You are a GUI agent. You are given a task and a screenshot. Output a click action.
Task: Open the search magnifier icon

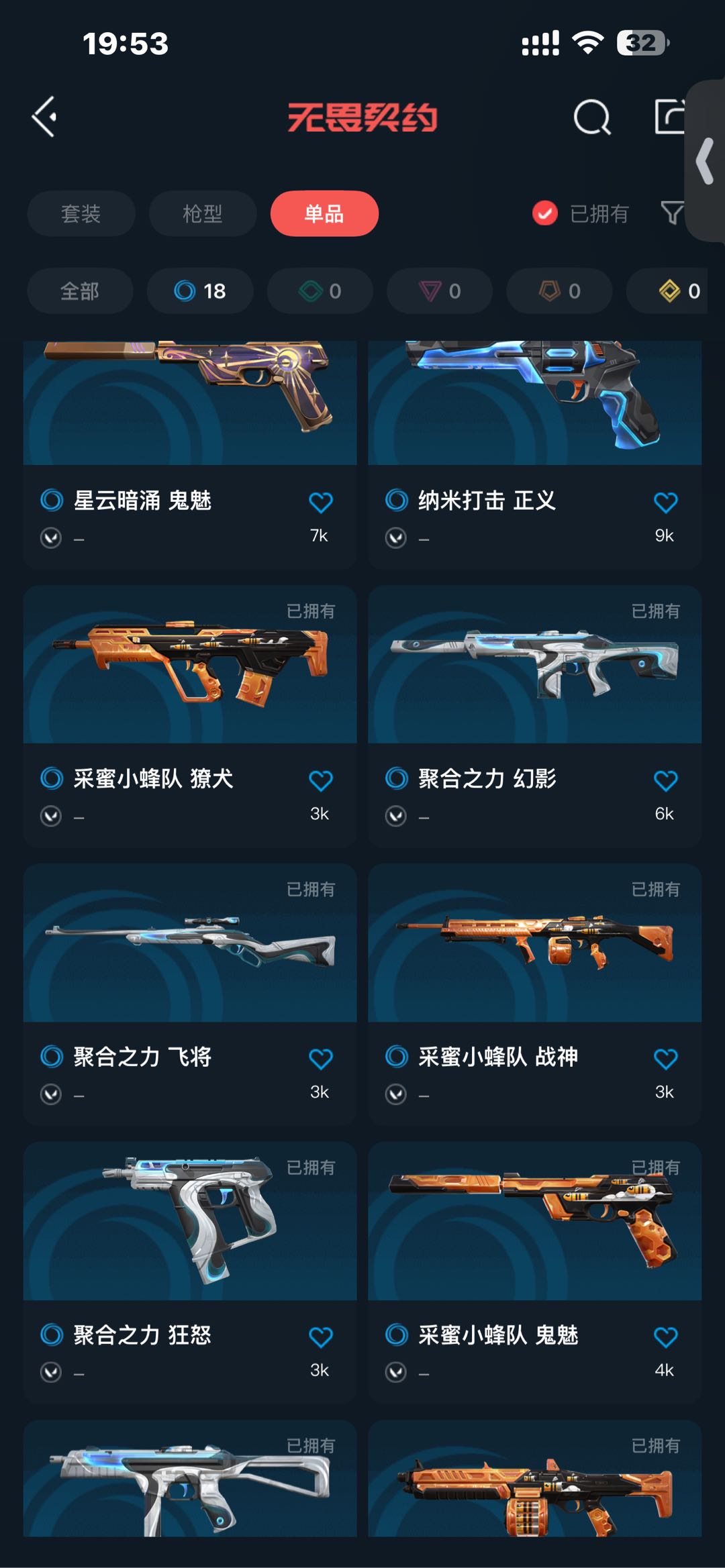591,118
